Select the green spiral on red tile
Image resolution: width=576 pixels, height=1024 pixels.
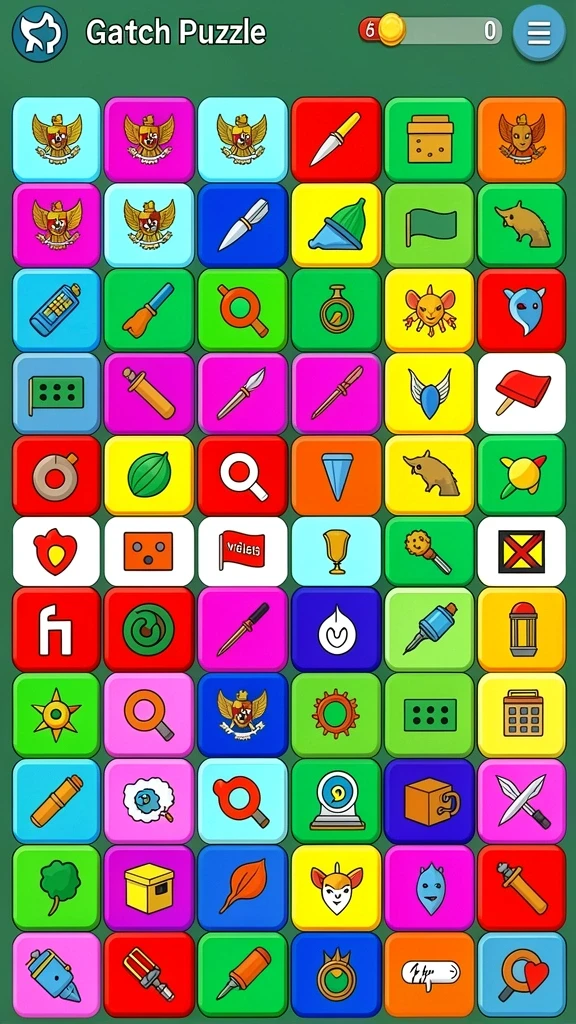[x=149, y=630]
